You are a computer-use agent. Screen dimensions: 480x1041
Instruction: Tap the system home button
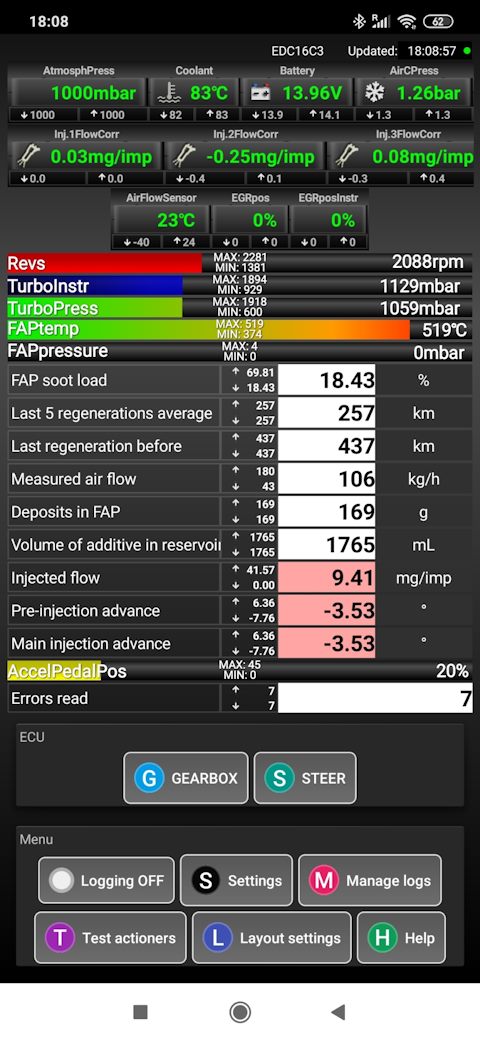pos(240,1012)
